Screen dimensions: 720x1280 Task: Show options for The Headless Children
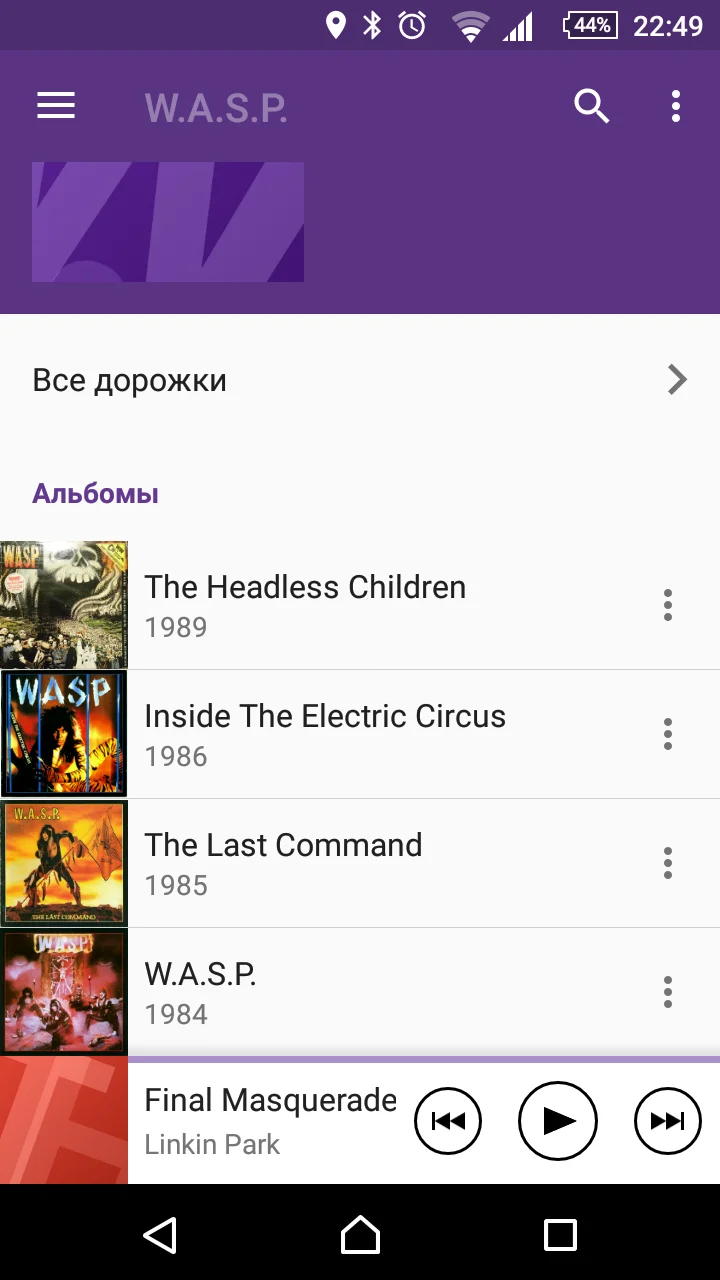tap(668, 605)
